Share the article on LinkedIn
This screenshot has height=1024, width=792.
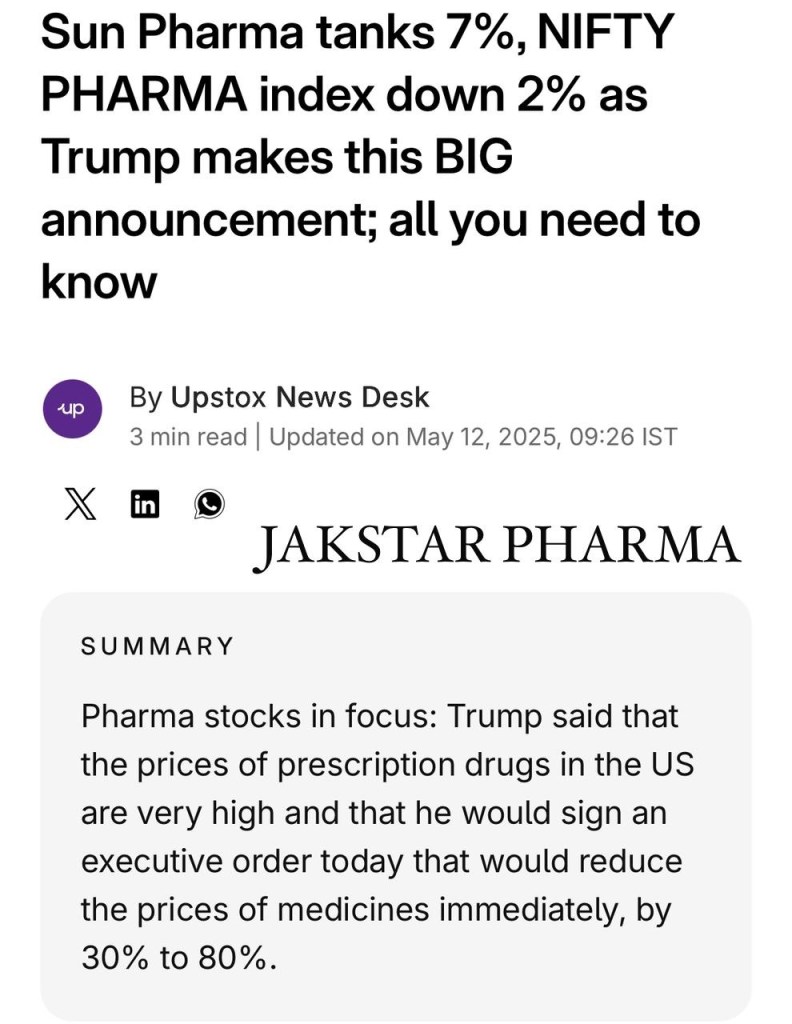tap(145, 504)
